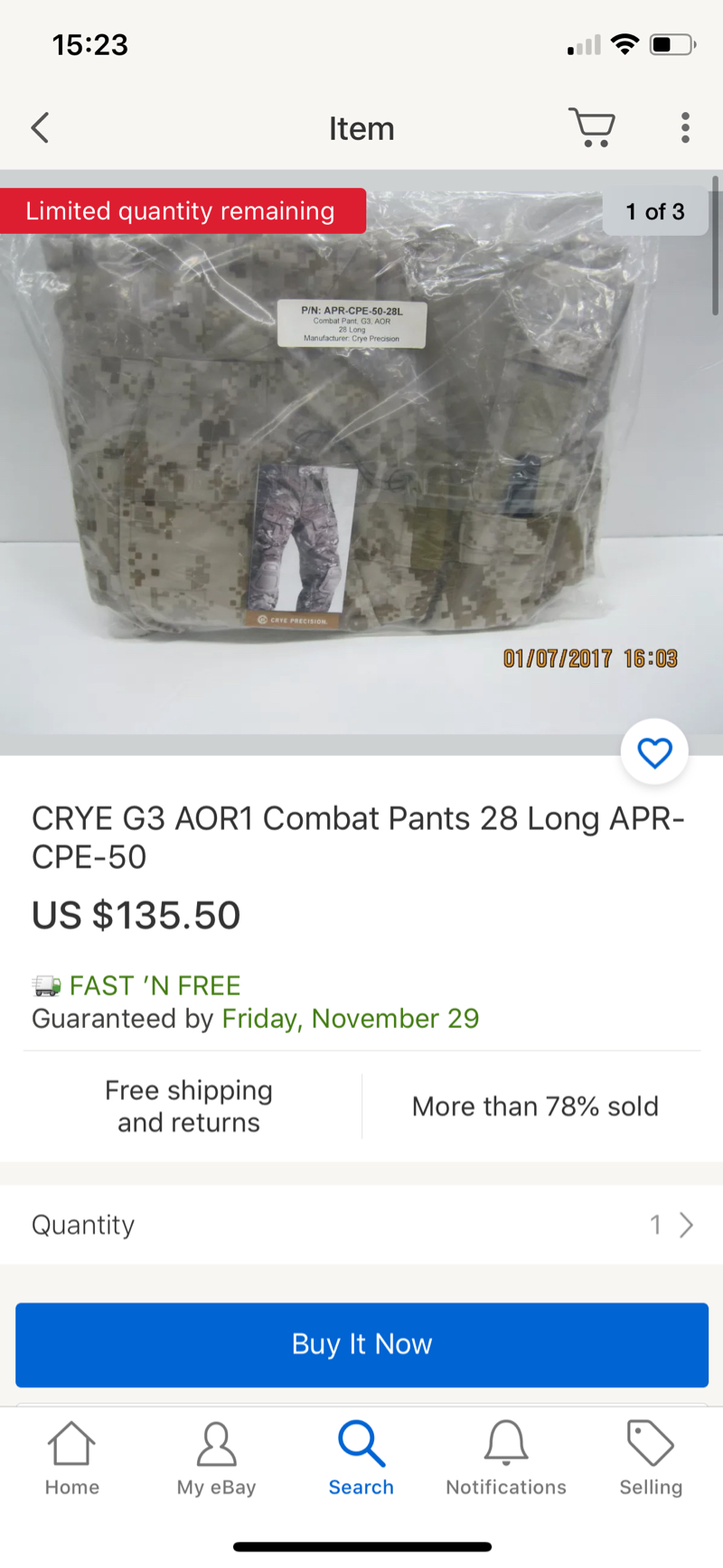Open the Quantity selector row
This screenshot has width=723, height=1568.
[x=361, y=1225]
